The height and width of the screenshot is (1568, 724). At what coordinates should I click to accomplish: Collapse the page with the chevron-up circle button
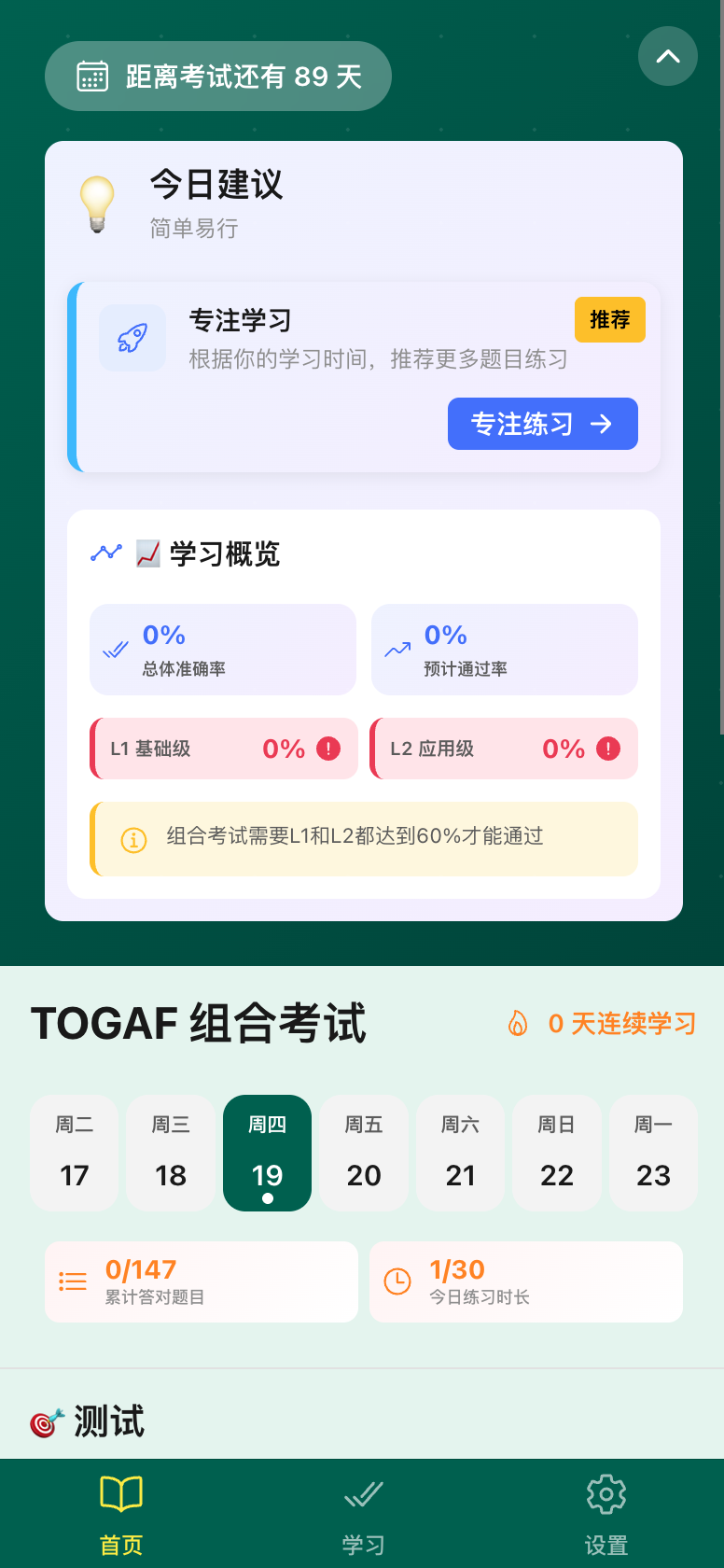tap(668, 56)
